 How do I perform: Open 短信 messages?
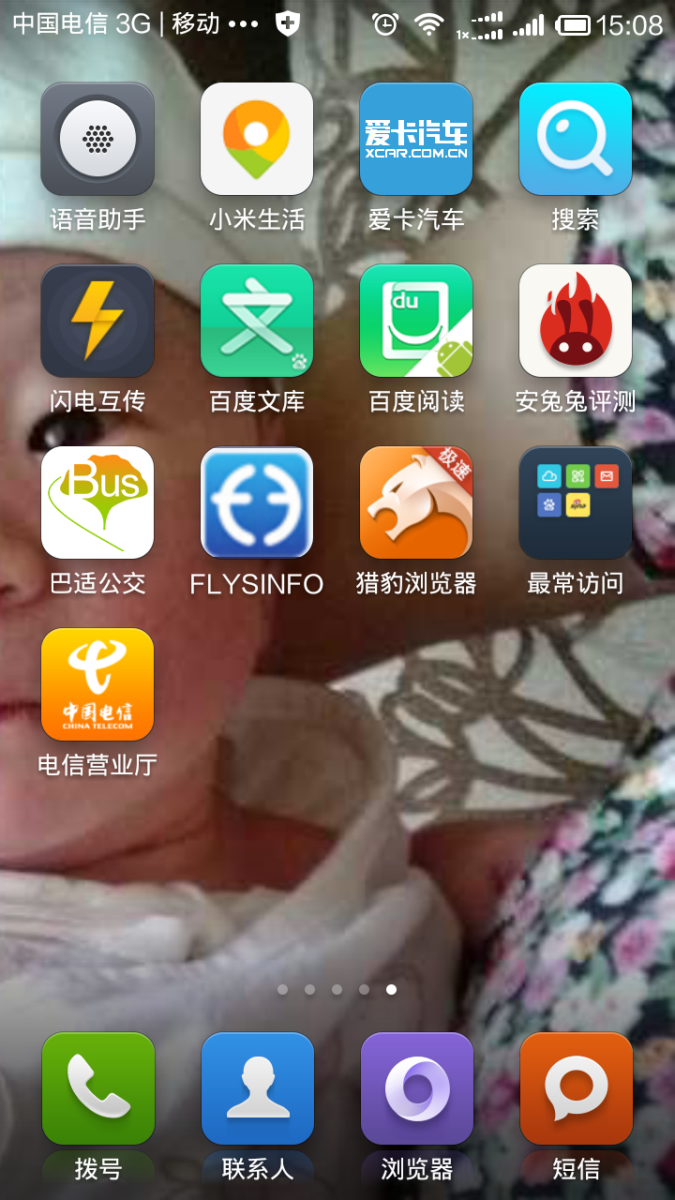pos(576,1089)
